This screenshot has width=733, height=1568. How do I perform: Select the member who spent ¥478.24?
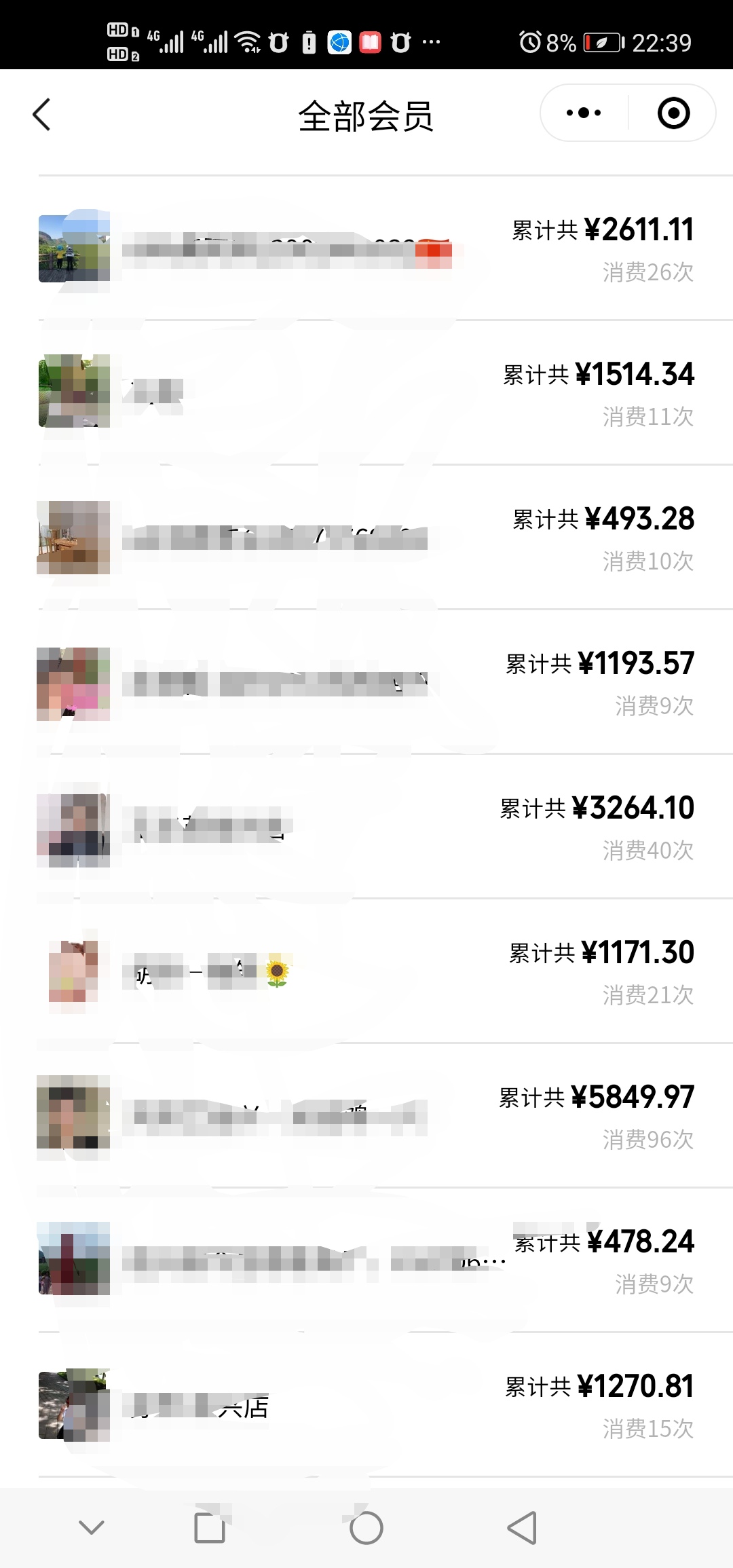pos(366,1261)
